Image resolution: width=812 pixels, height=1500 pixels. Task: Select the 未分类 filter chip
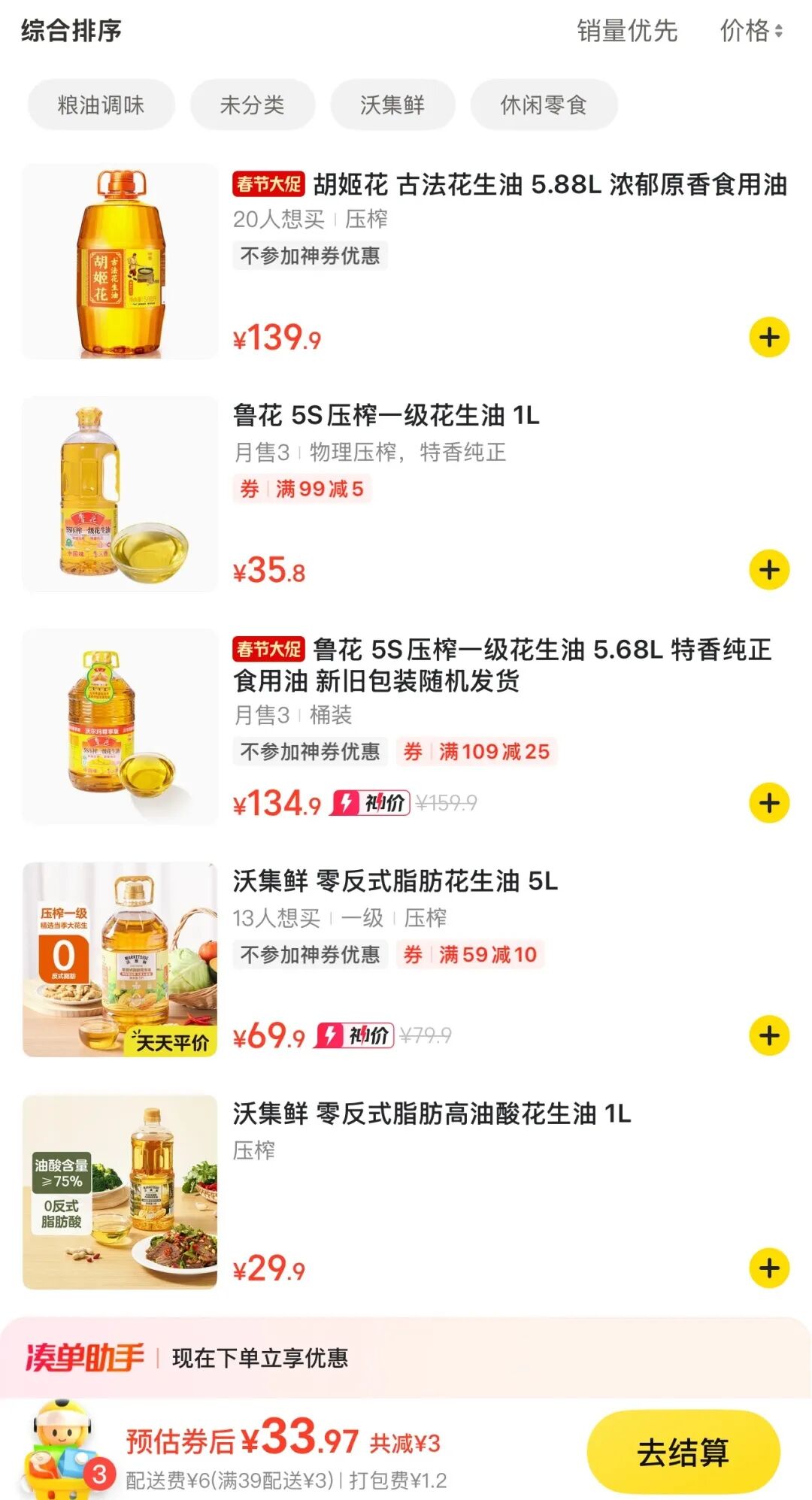pos(252,105)
